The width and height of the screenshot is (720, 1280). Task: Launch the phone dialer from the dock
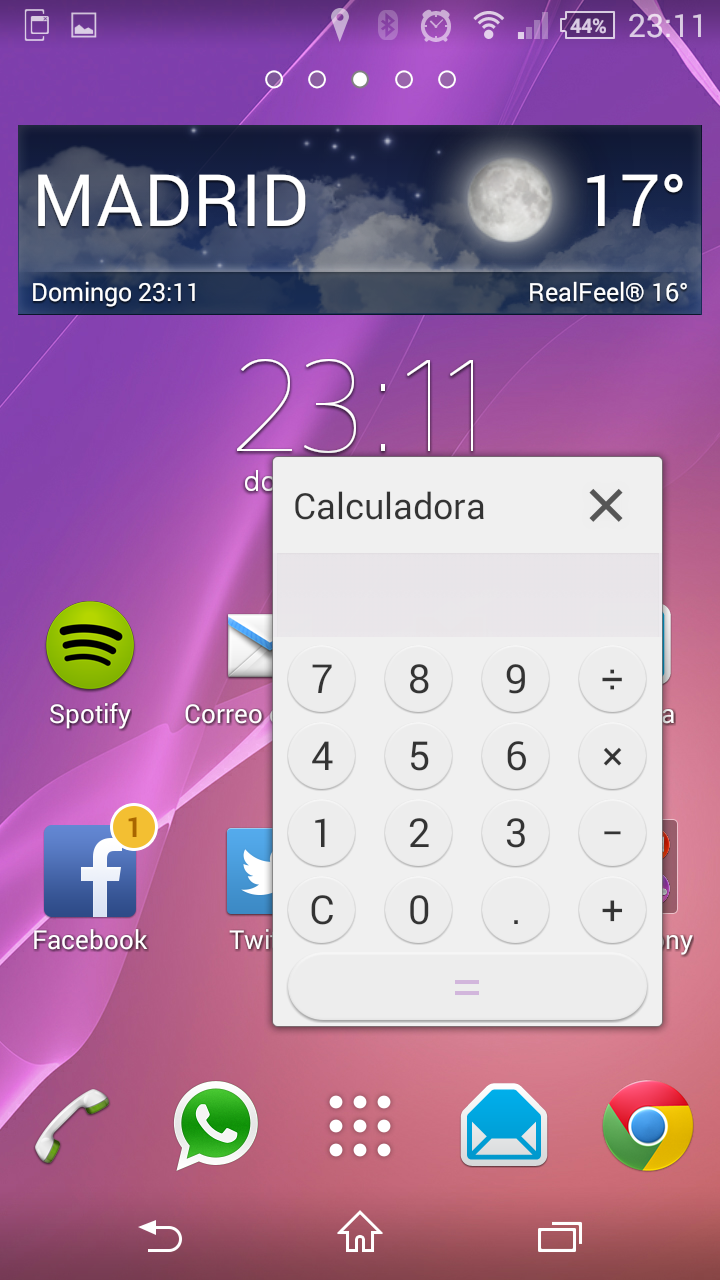[x=72, y=1125]
